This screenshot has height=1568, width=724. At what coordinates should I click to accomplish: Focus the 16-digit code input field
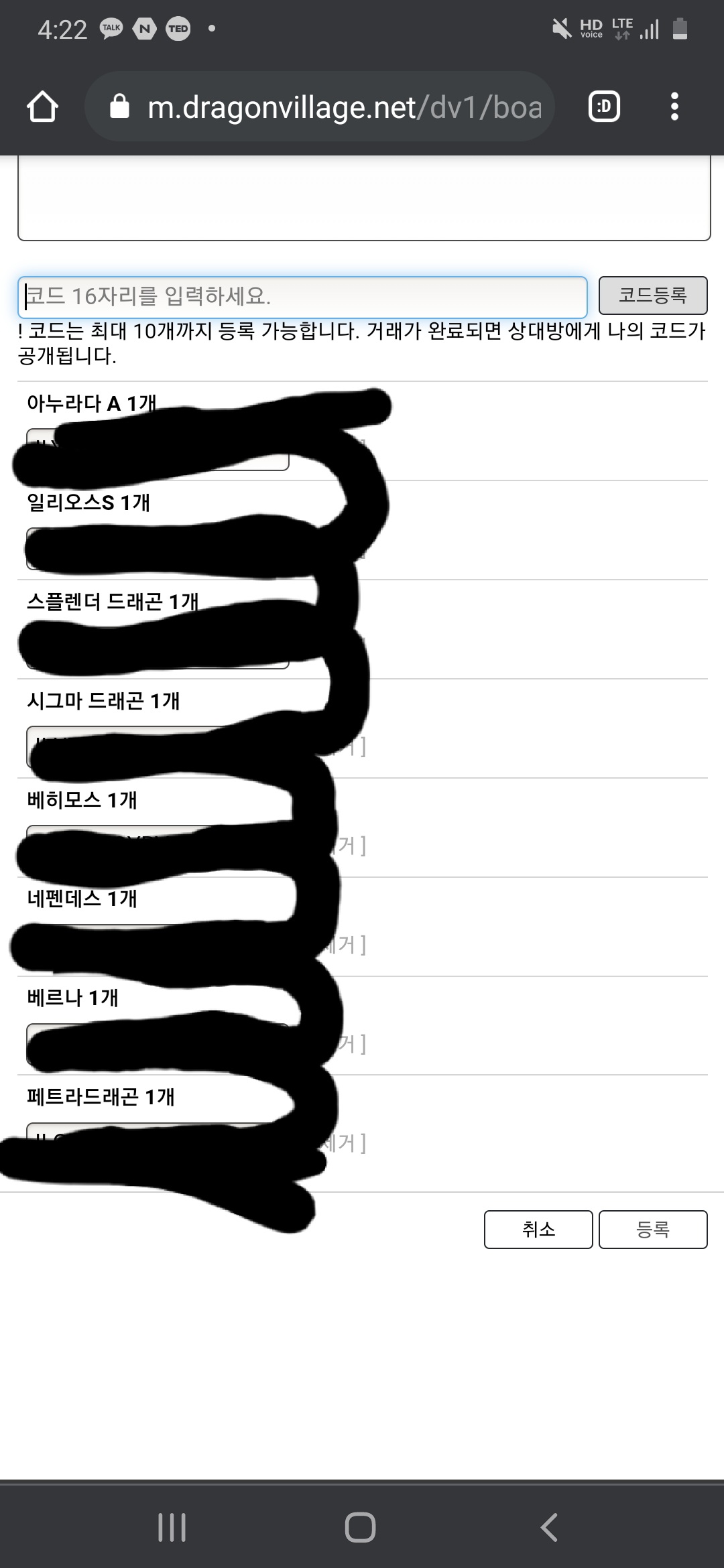302,297
